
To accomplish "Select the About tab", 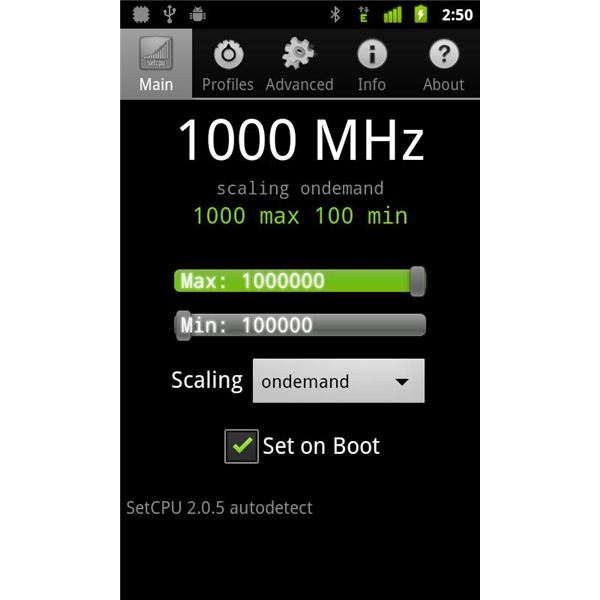I will point(443,64).
